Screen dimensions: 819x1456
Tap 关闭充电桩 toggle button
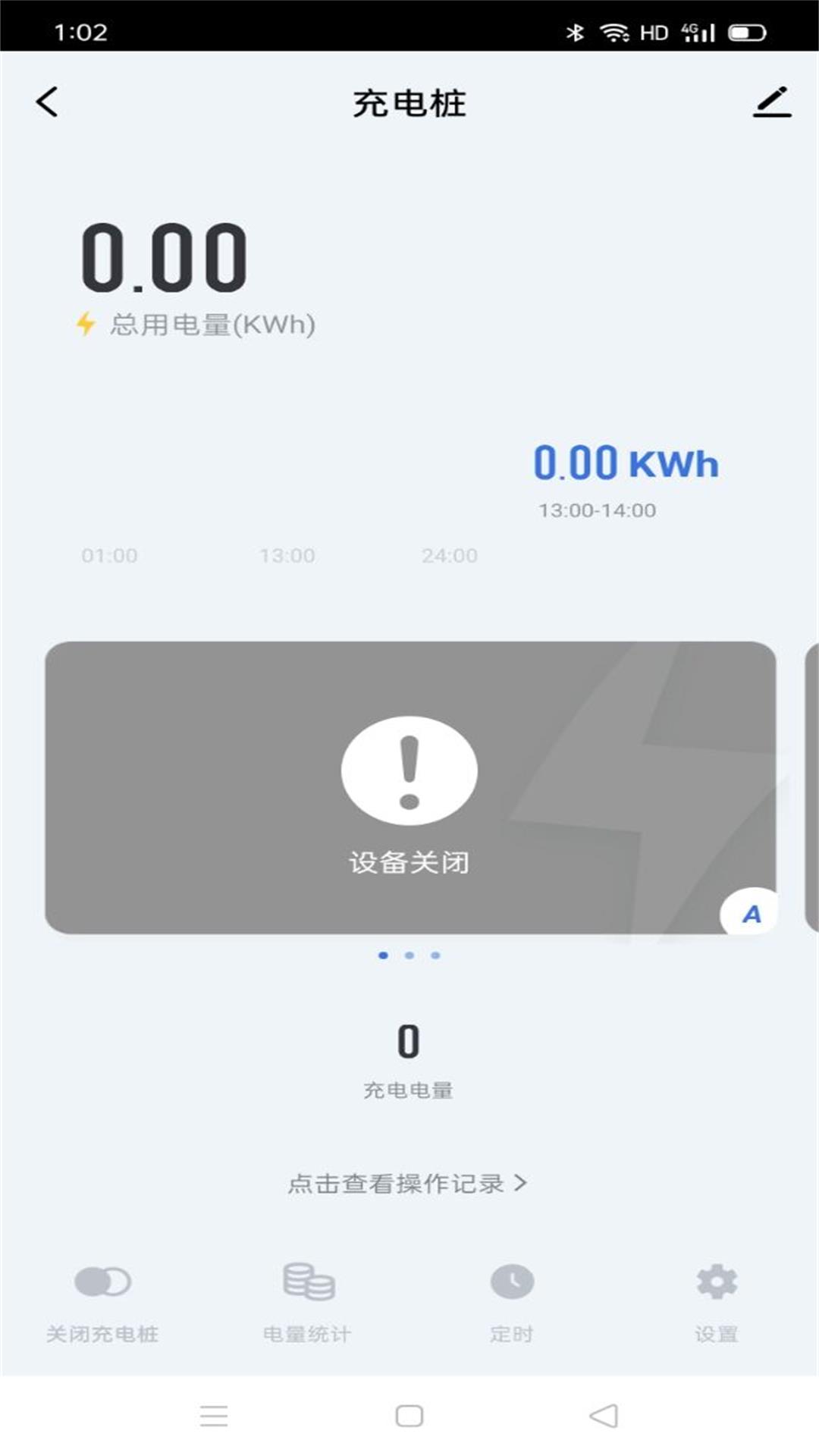click(102, 1304)
